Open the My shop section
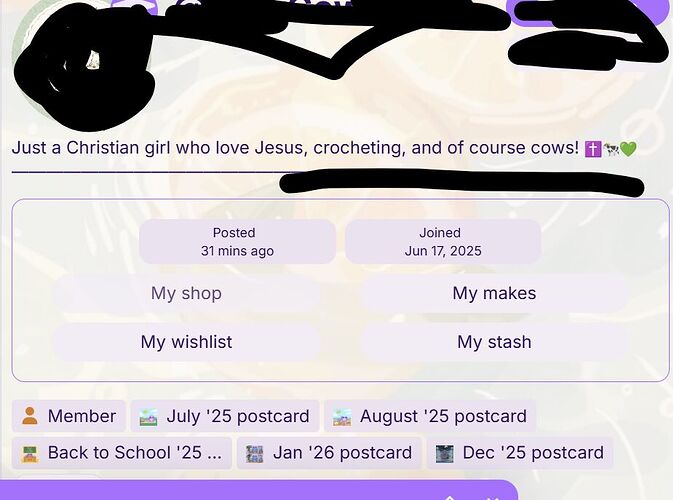Image resolution: width=673 pixels, height=500 pixels. 186,293
